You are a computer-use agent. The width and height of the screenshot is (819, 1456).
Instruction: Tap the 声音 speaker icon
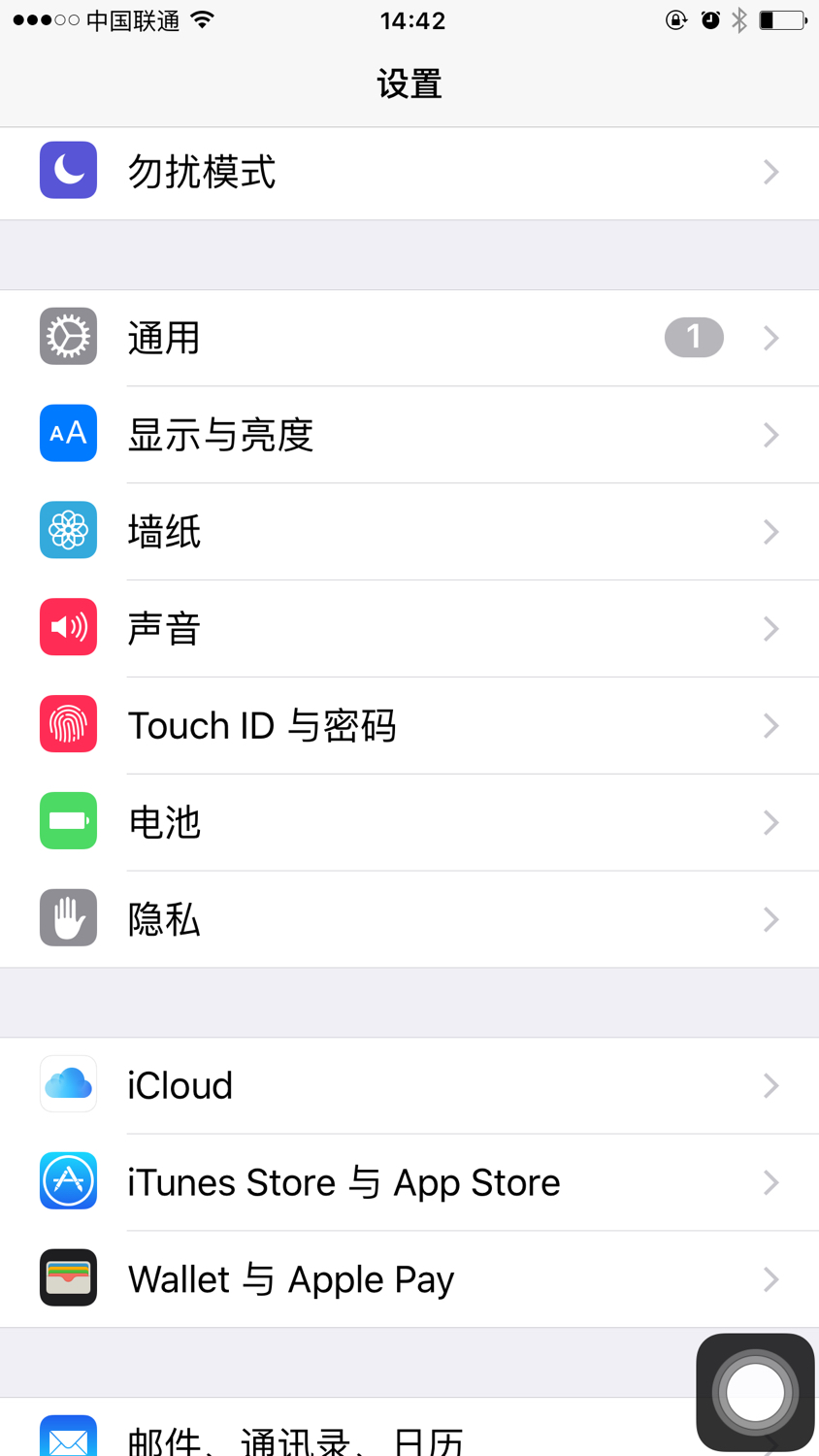coord(68,627)
